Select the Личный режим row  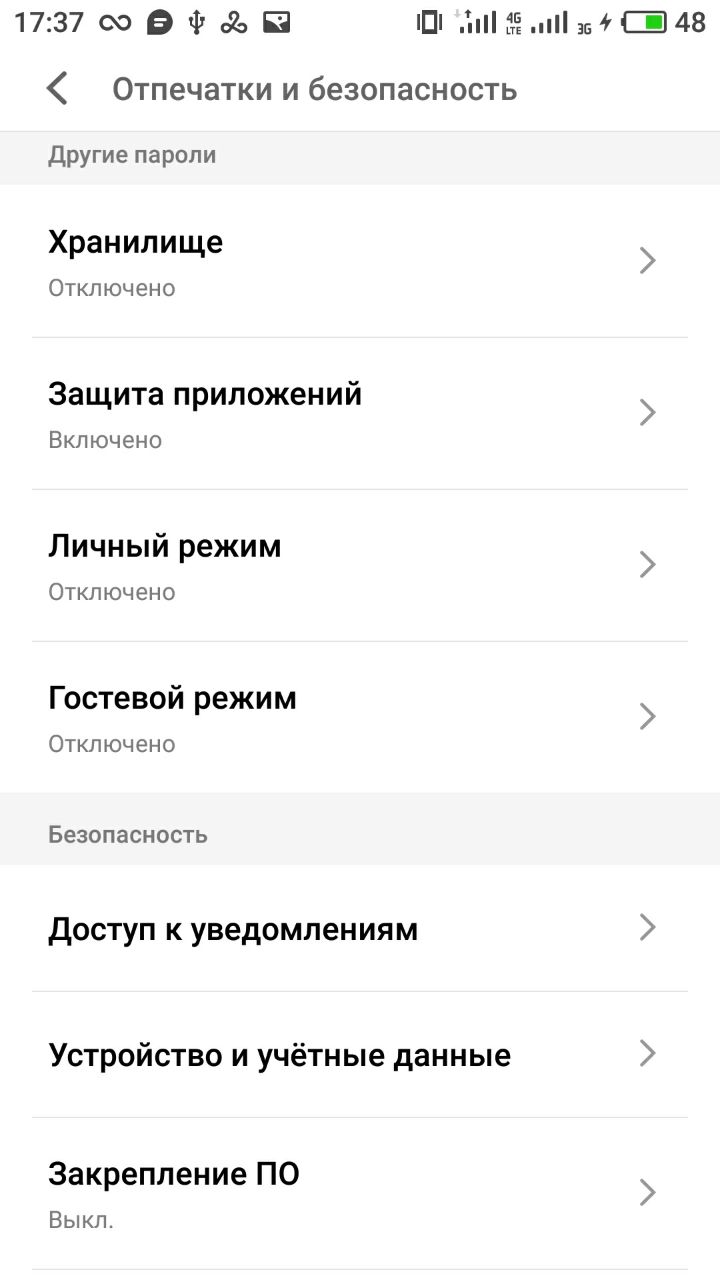pyautogui.click(x=360, y=565)
